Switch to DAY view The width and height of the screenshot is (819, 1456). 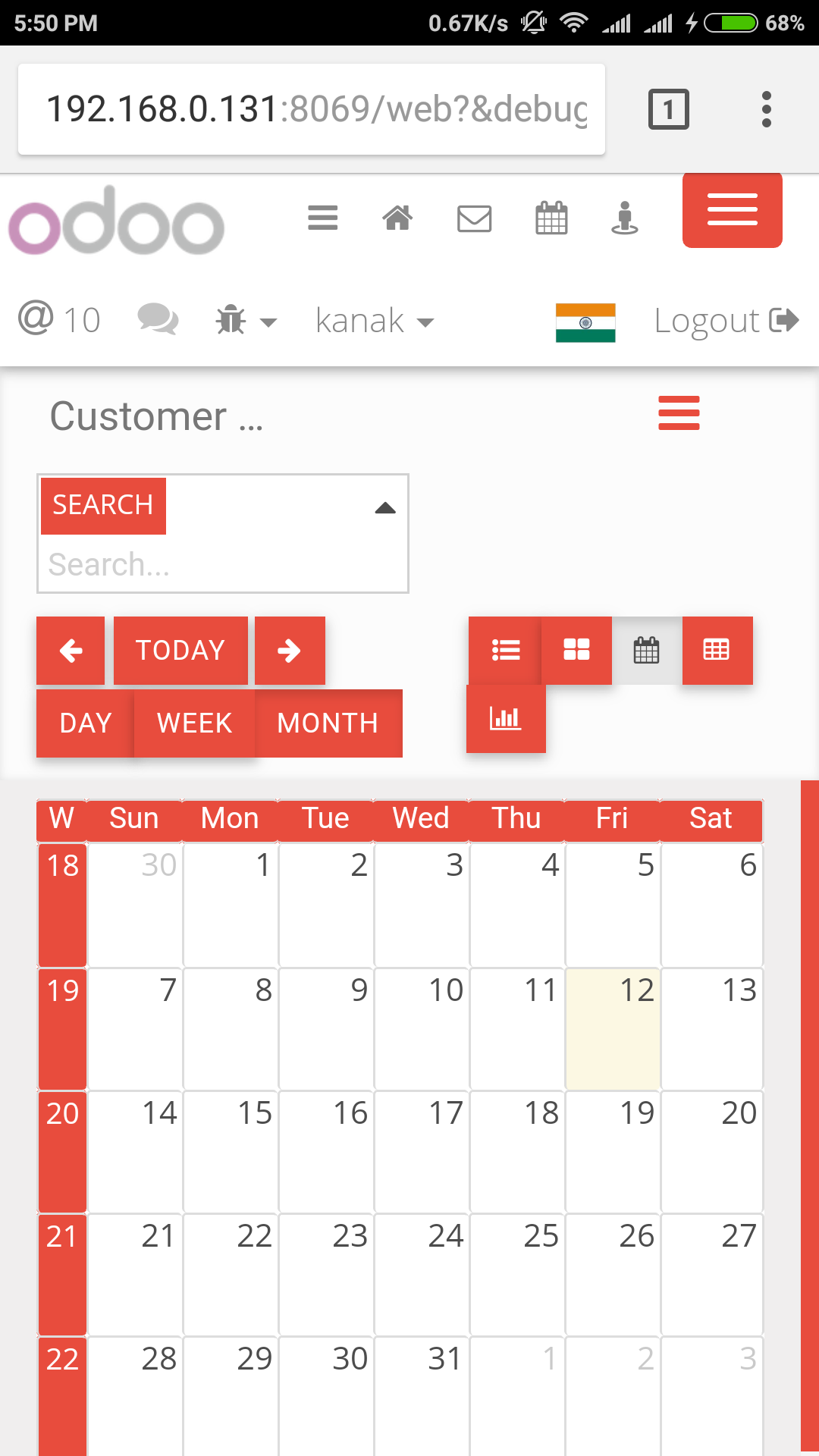coord(86,723)
